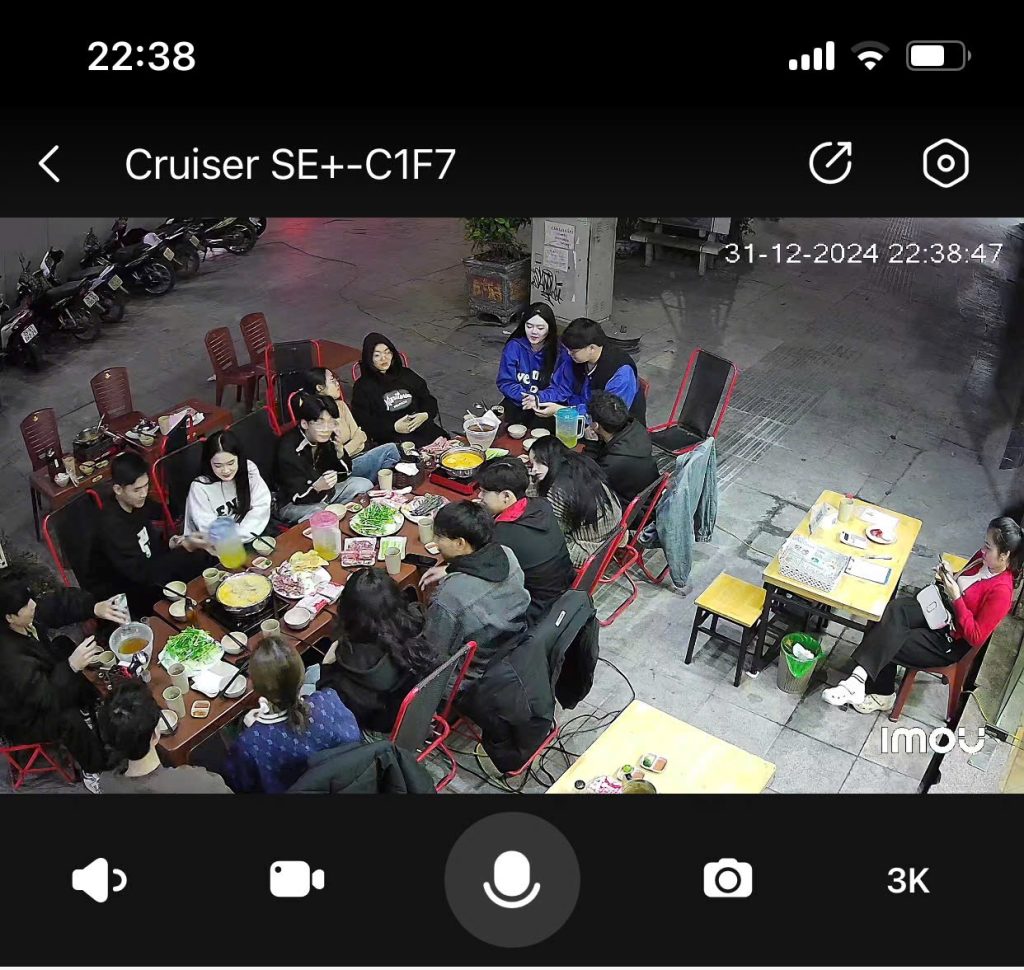Tap the microphone to talk through camera
Viewport: 1024px width, 970px height.
(512, 879)
